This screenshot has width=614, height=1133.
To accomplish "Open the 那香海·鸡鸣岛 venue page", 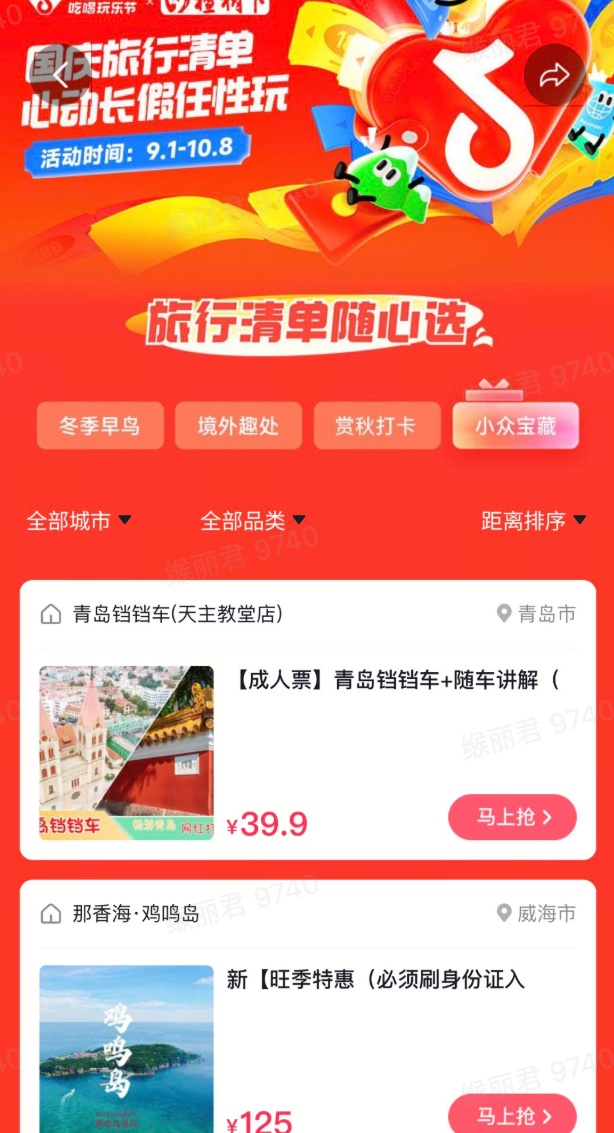I will (x=136, y=913).
